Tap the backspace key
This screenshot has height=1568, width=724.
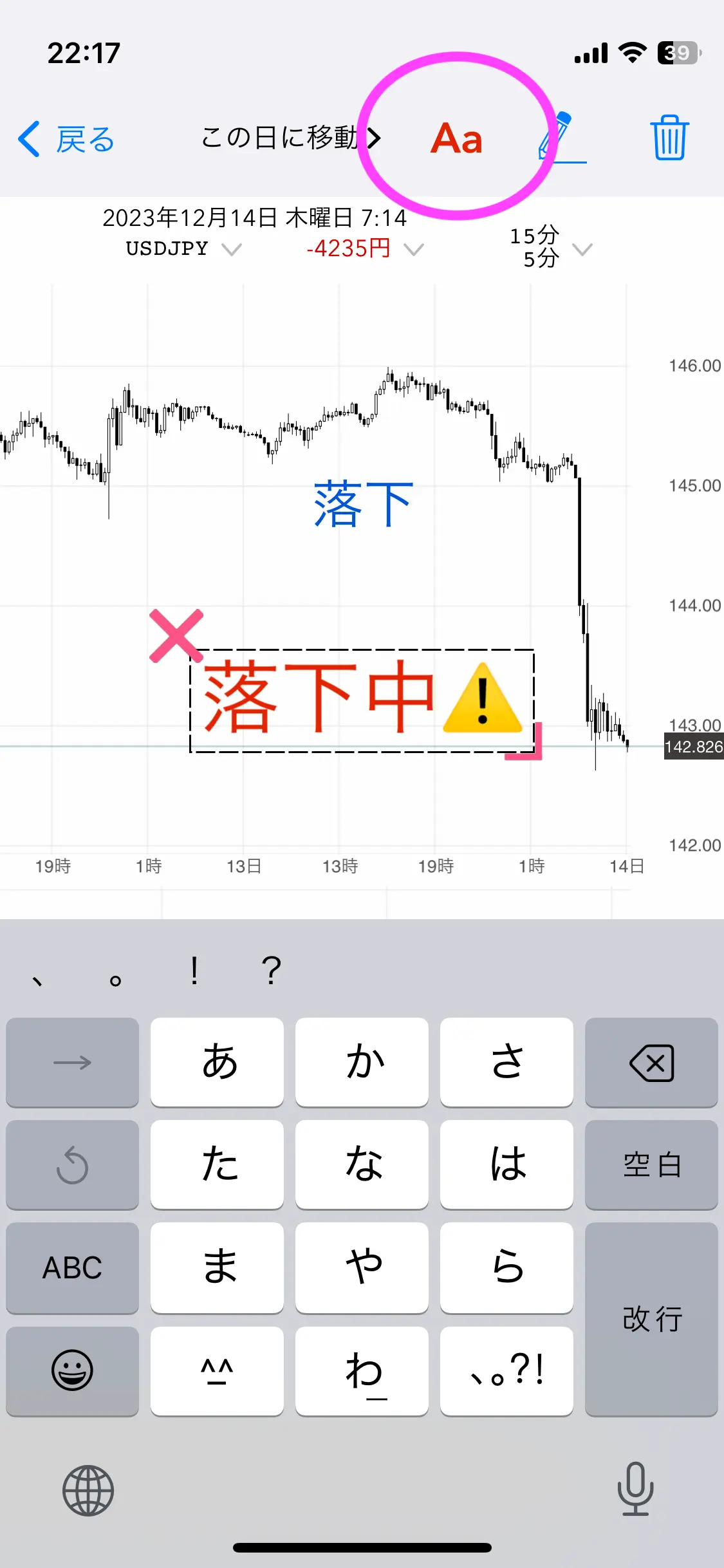coord(651,1062)
